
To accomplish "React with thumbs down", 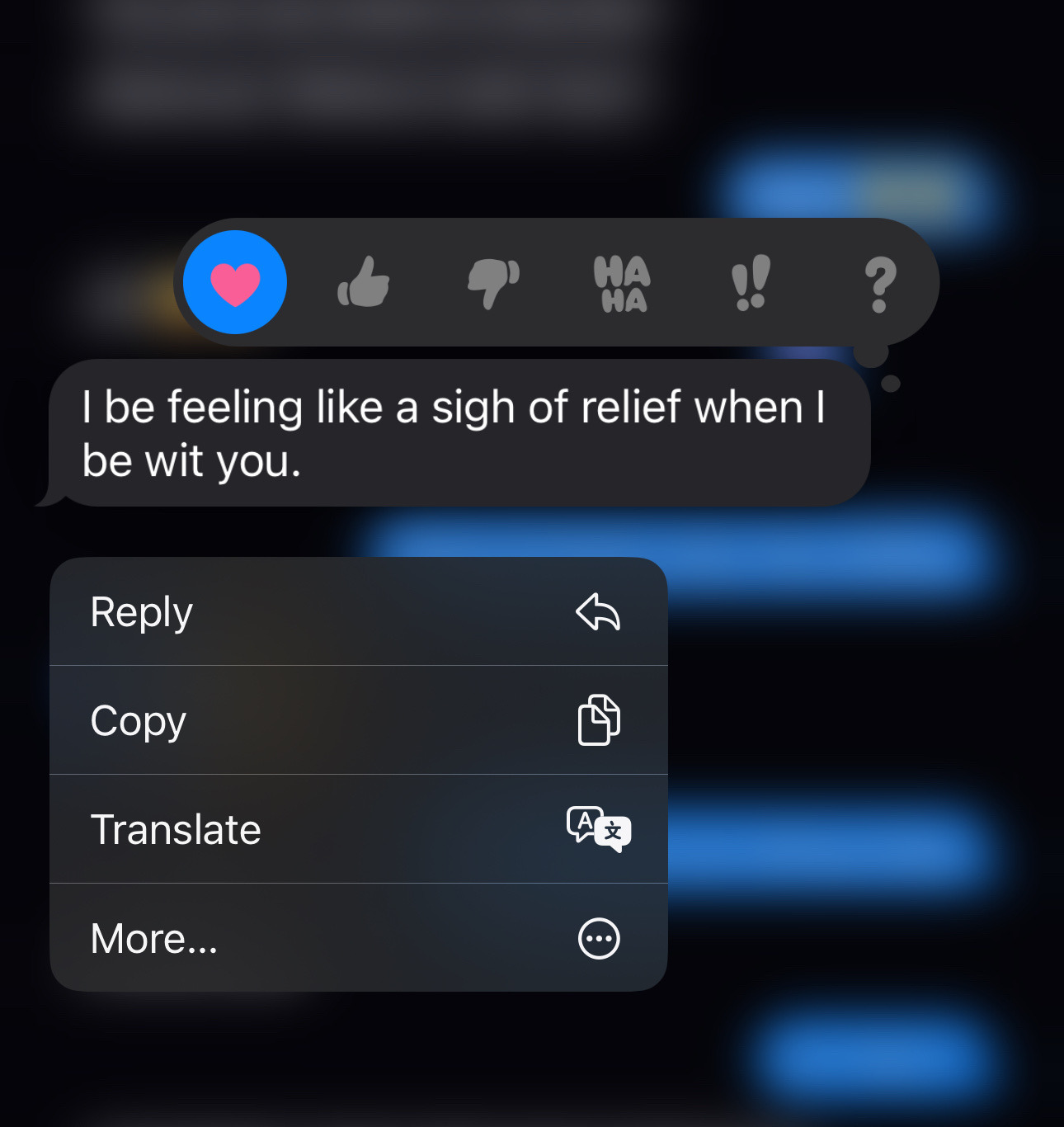I will coord(493,282).
